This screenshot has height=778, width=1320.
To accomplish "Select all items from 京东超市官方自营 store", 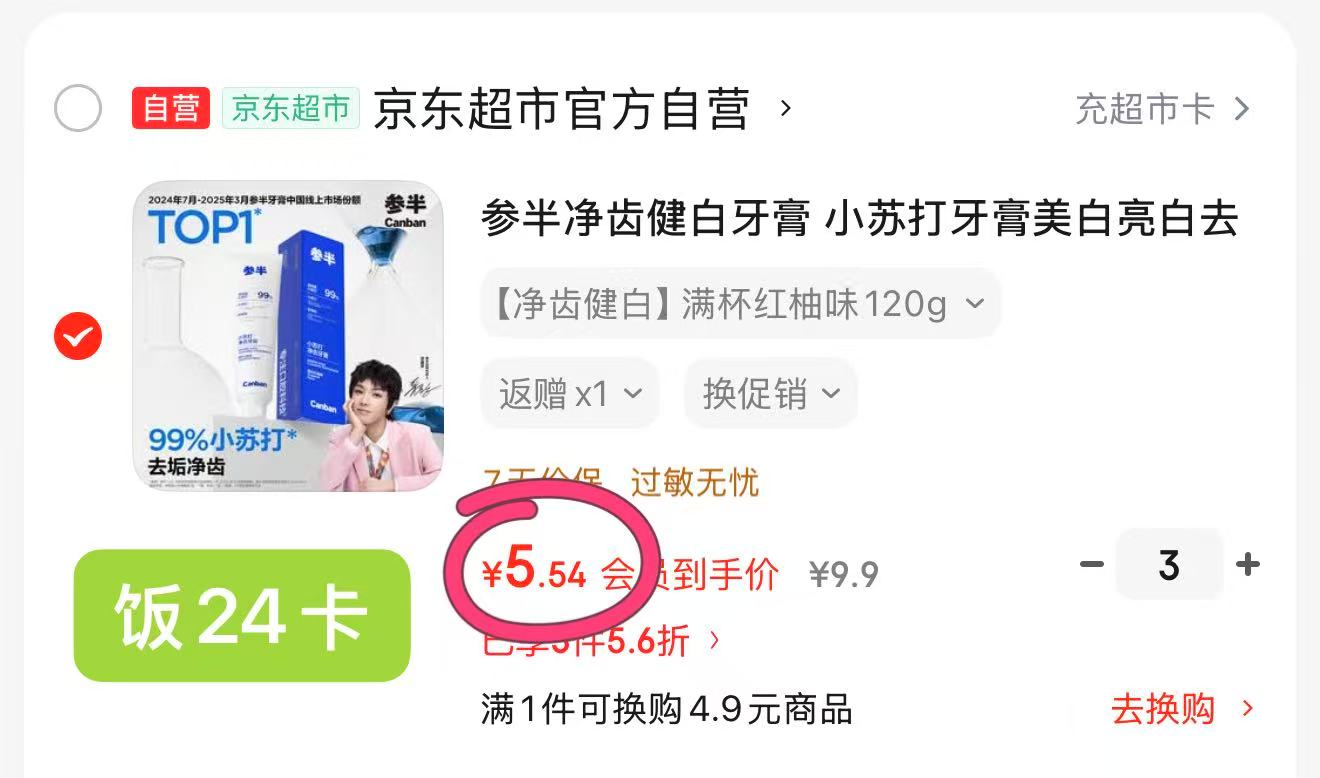I will pyautogui.click(x=77, y=108).
